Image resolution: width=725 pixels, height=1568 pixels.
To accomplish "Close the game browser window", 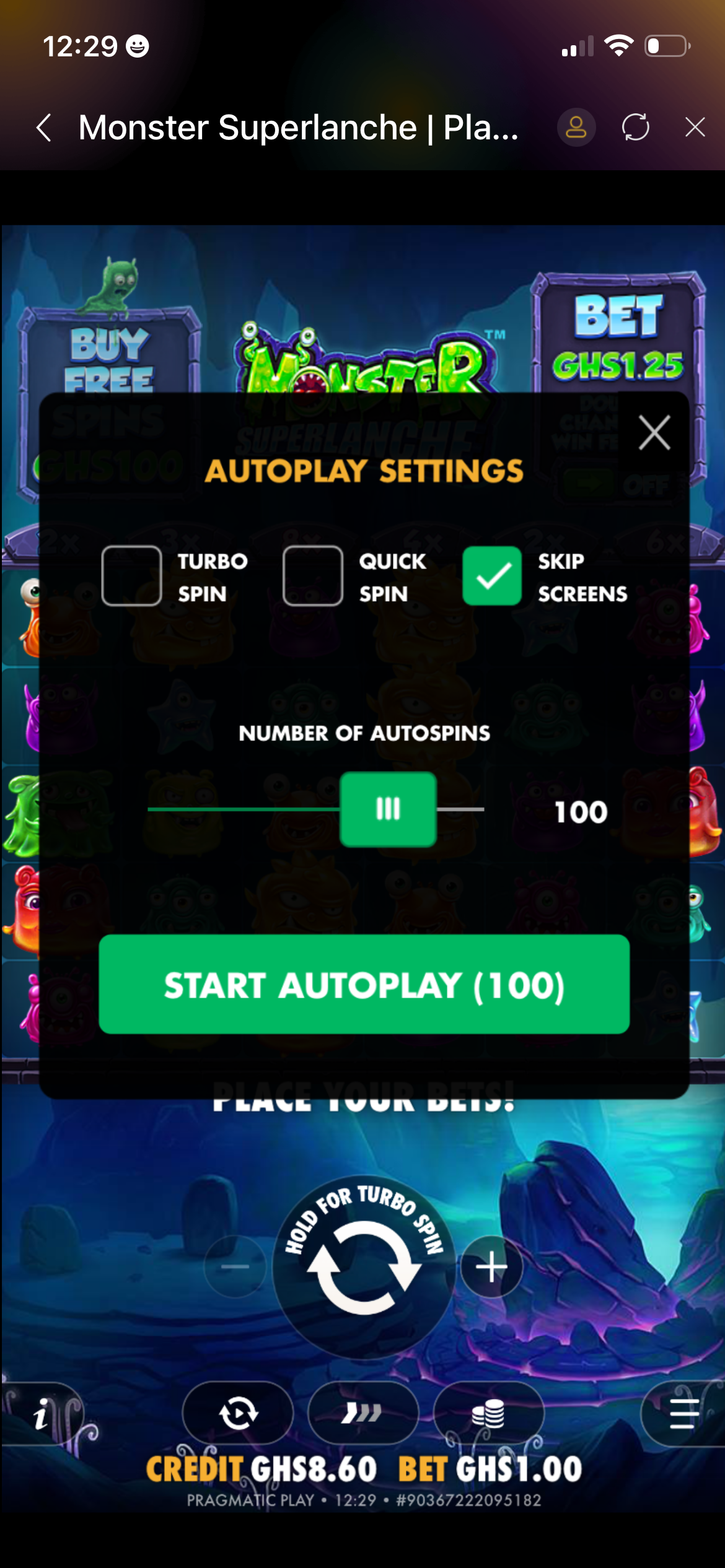I will pyautogui.click(x=695, y=128).
